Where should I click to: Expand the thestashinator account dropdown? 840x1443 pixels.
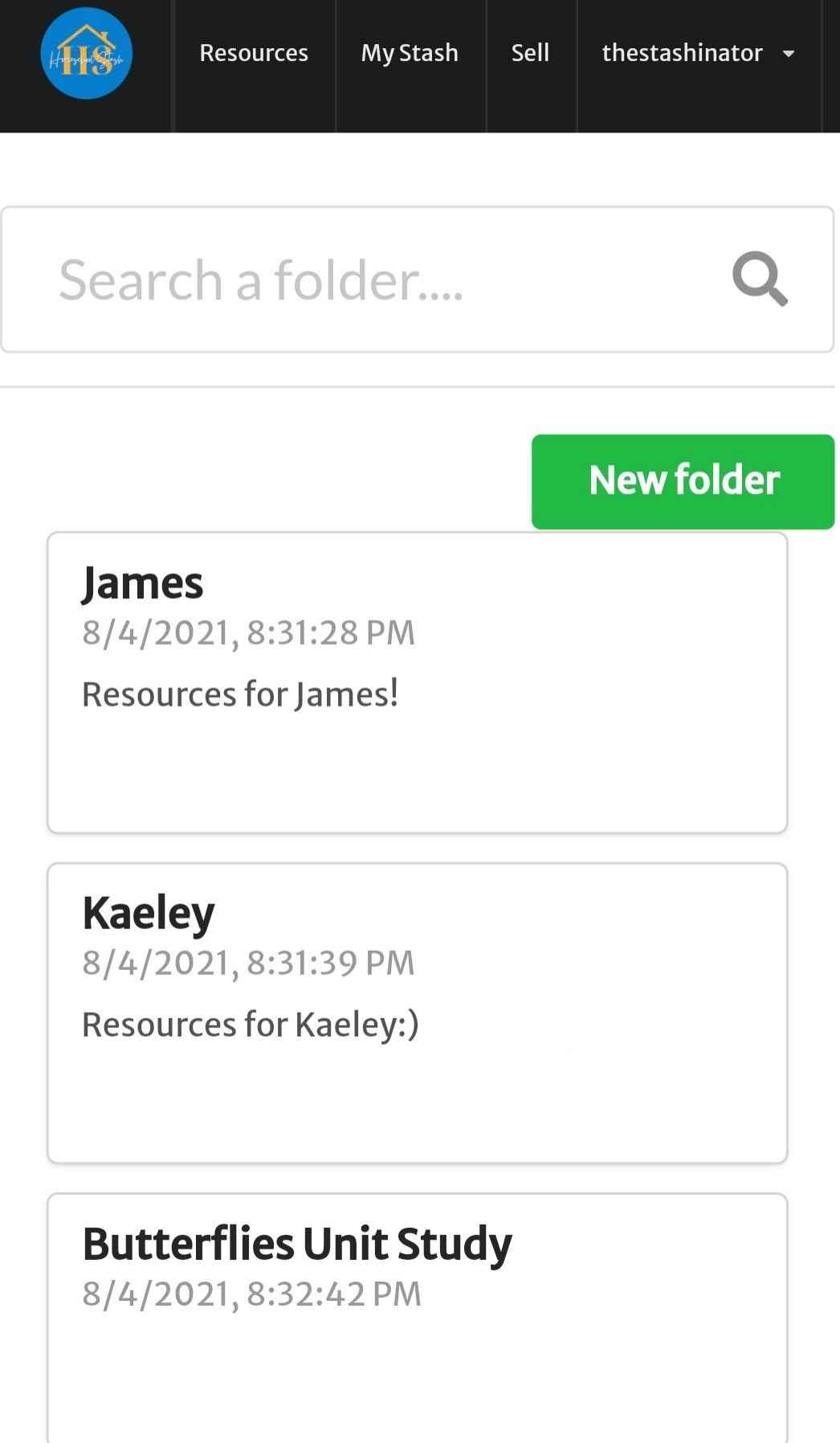click(698, 53)
